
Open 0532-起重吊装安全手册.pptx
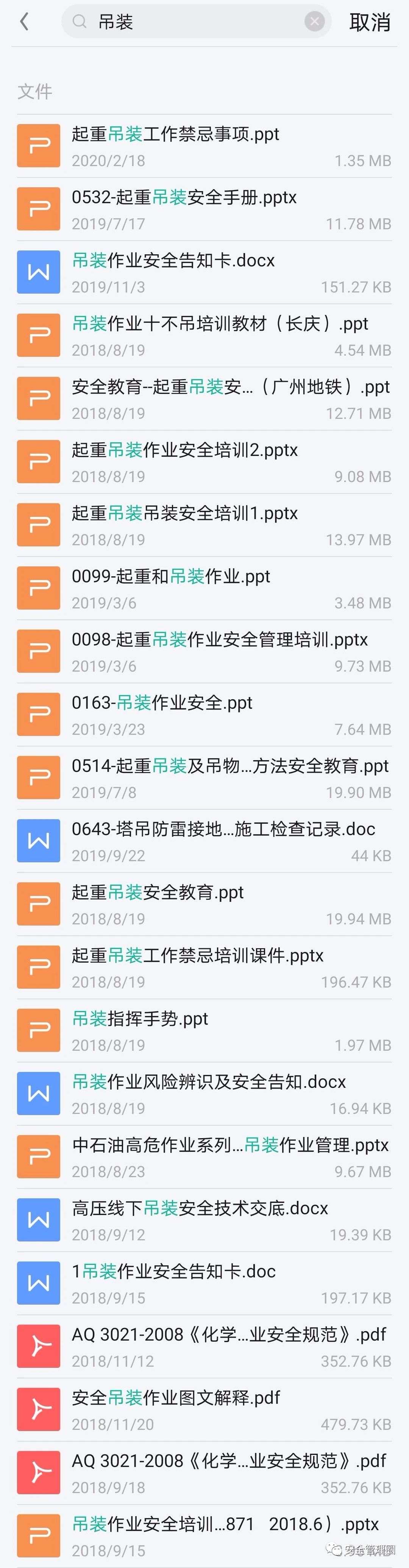point(204,209)
